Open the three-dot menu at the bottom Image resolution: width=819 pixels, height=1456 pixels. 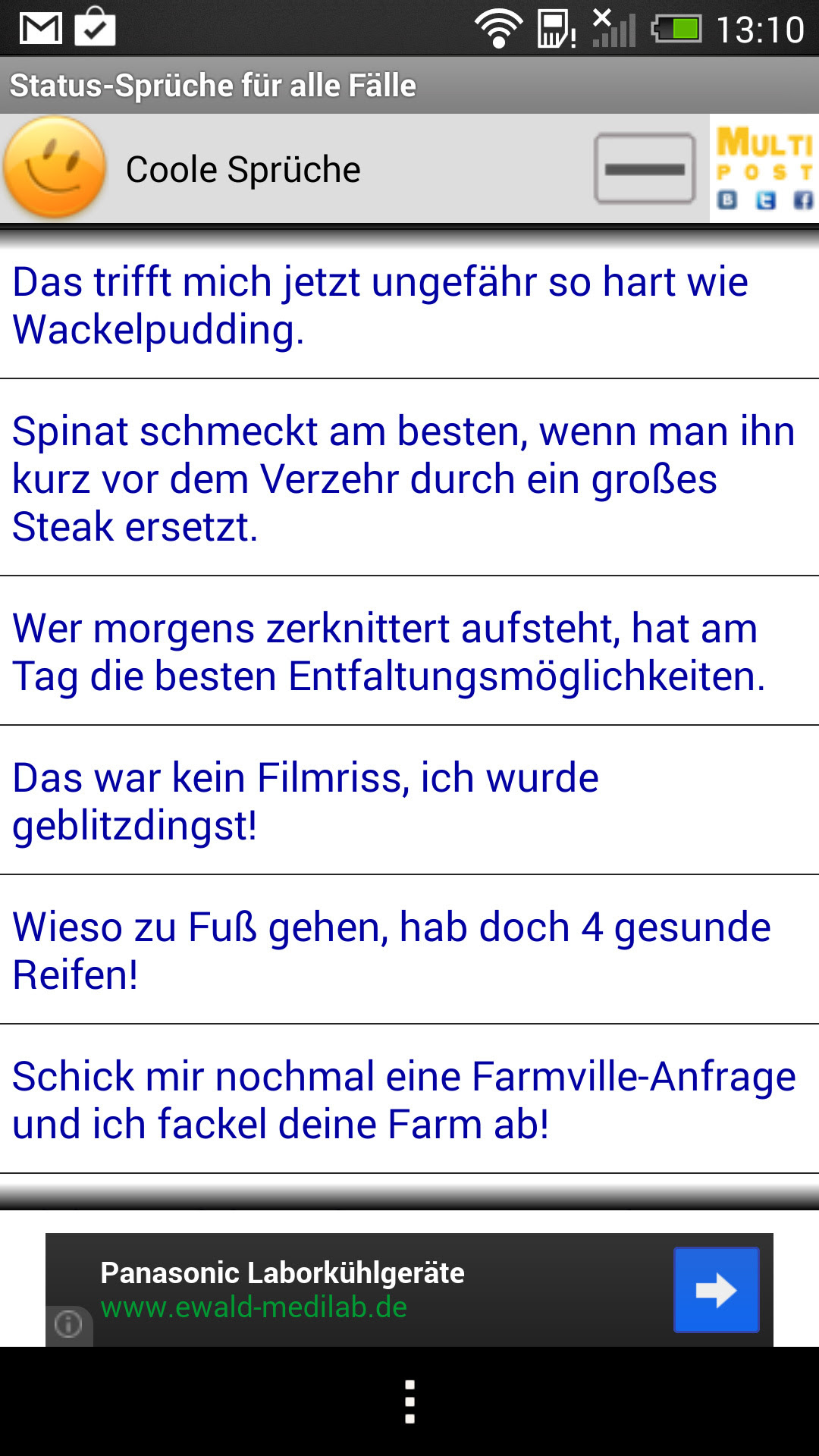click(x=409, y=1401)
